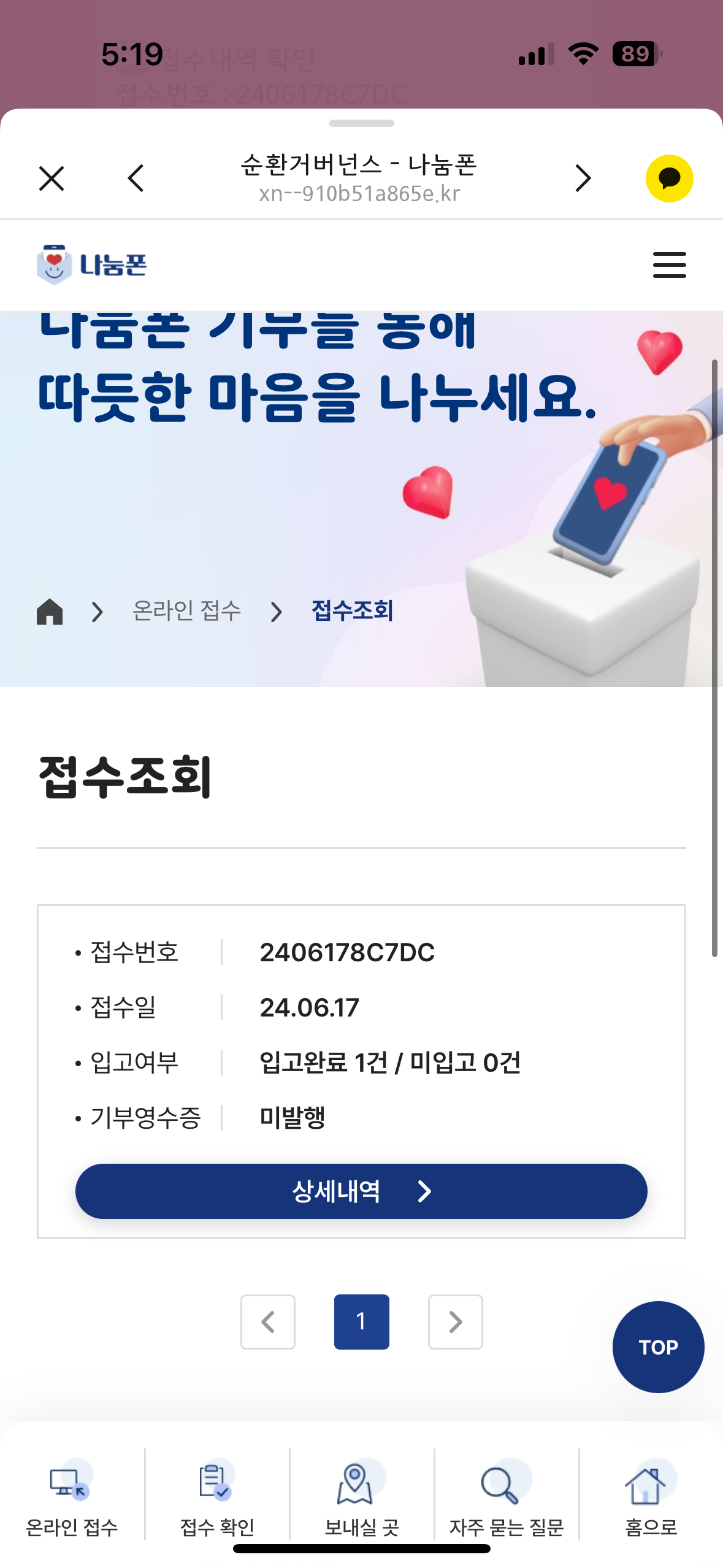Tap the yellow KakaoTalk chat icon
723x1568 pixels.
click(x=669, y=179)
